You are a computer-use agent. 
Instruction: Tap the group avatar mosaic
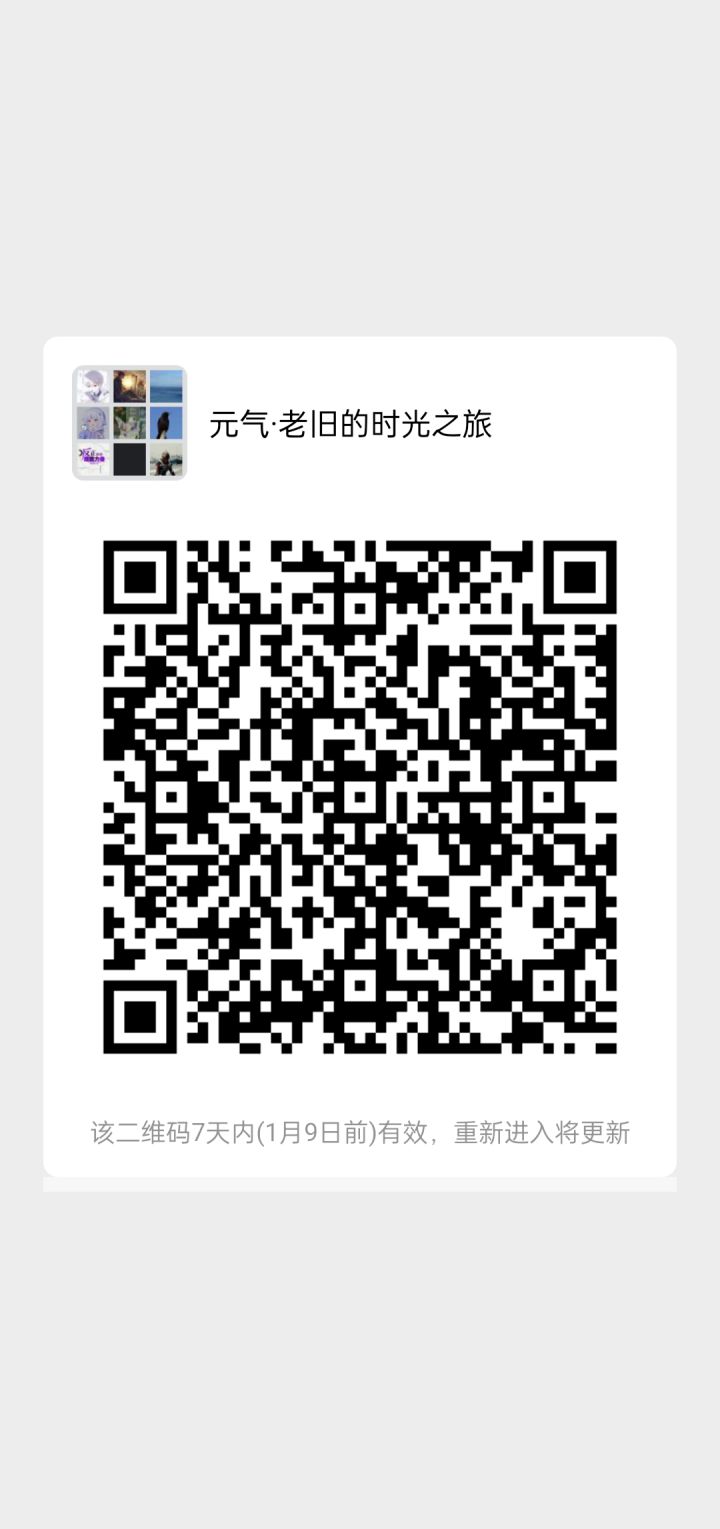[x=130, y=422]
